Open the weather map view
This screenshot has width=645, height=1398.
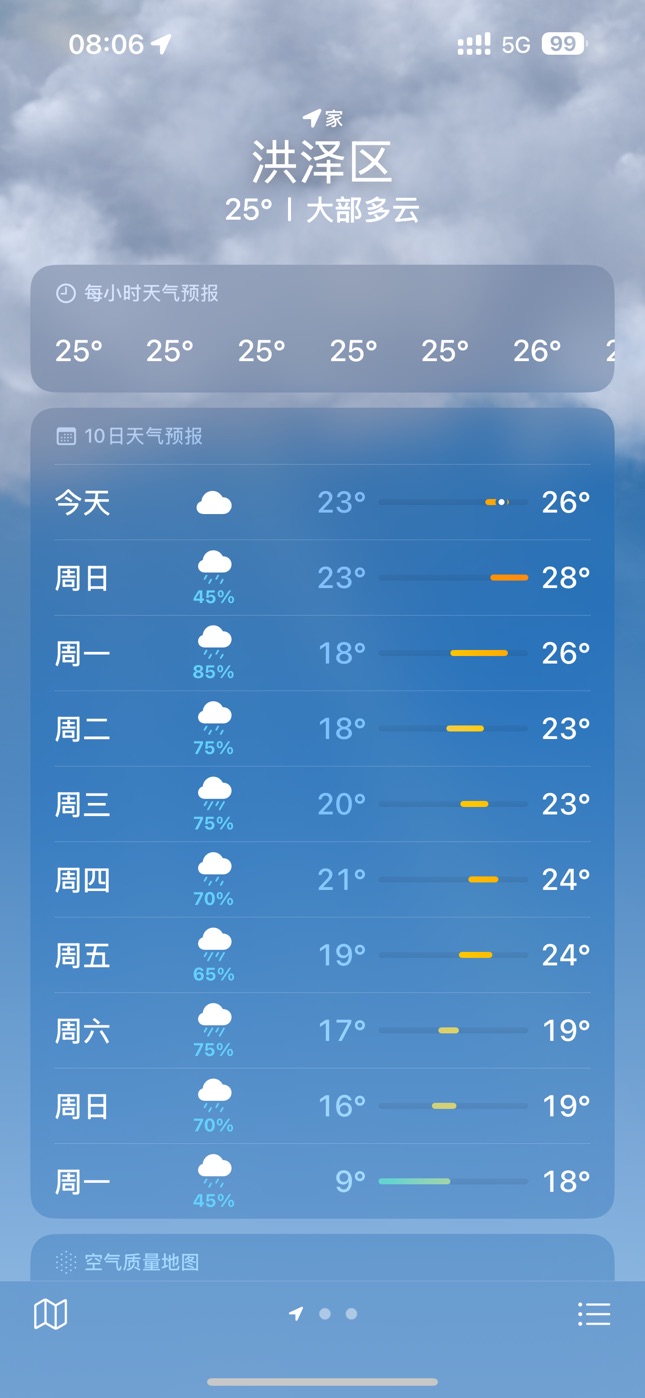point(50,1314)
